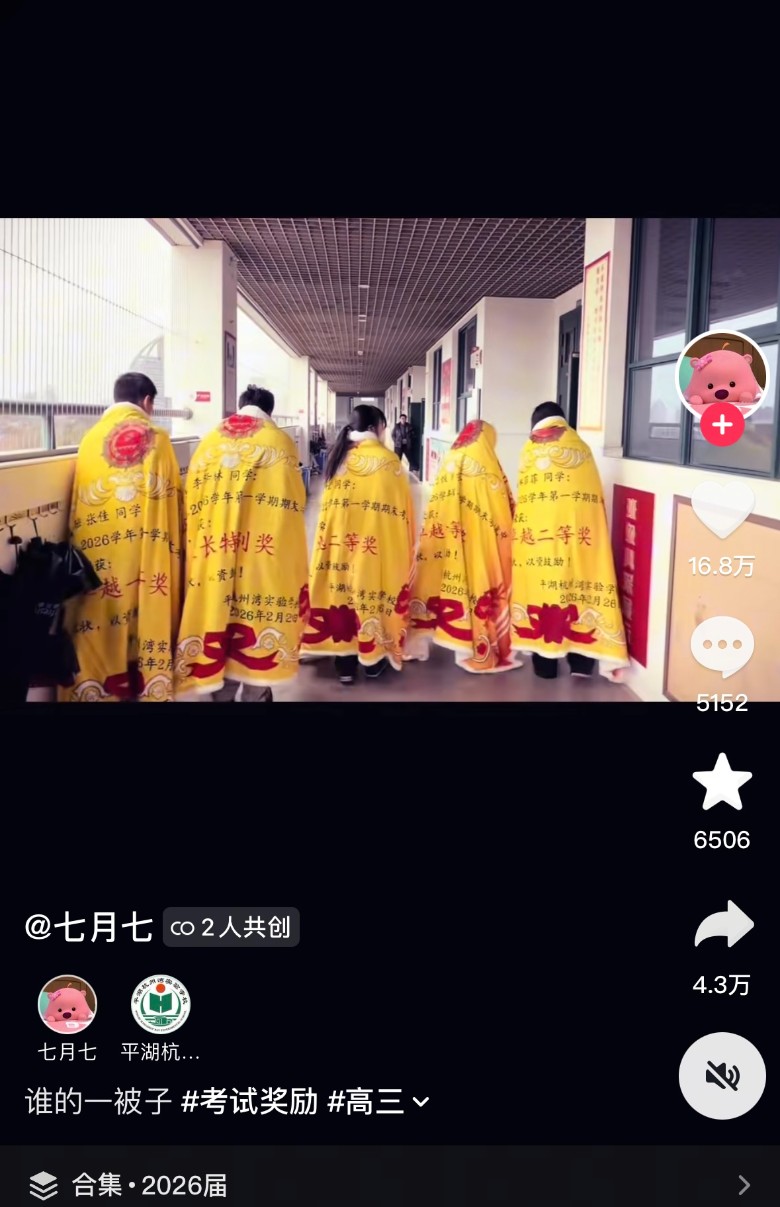Open the comments section

coord(722,647)
